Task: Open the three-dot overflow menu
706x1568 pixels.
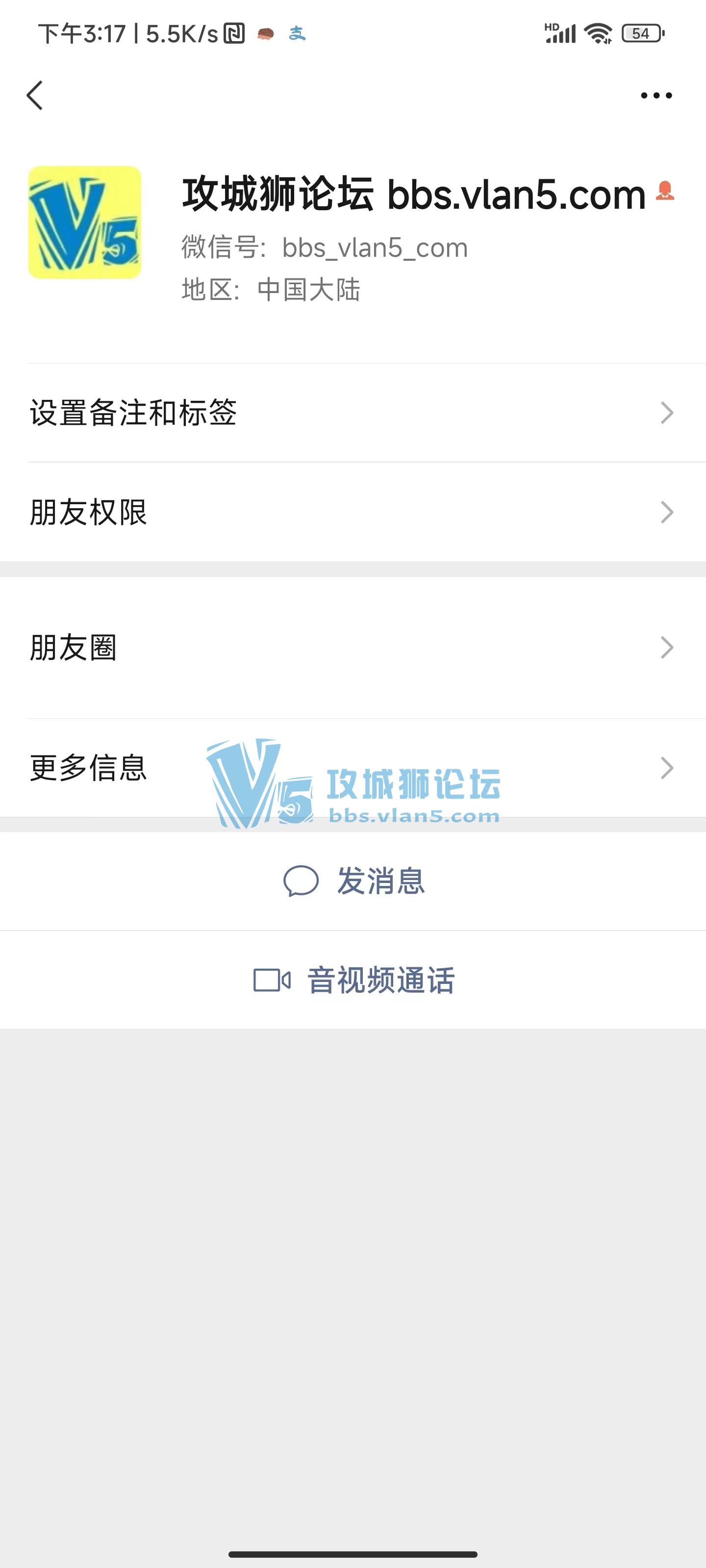Action: 656,96
